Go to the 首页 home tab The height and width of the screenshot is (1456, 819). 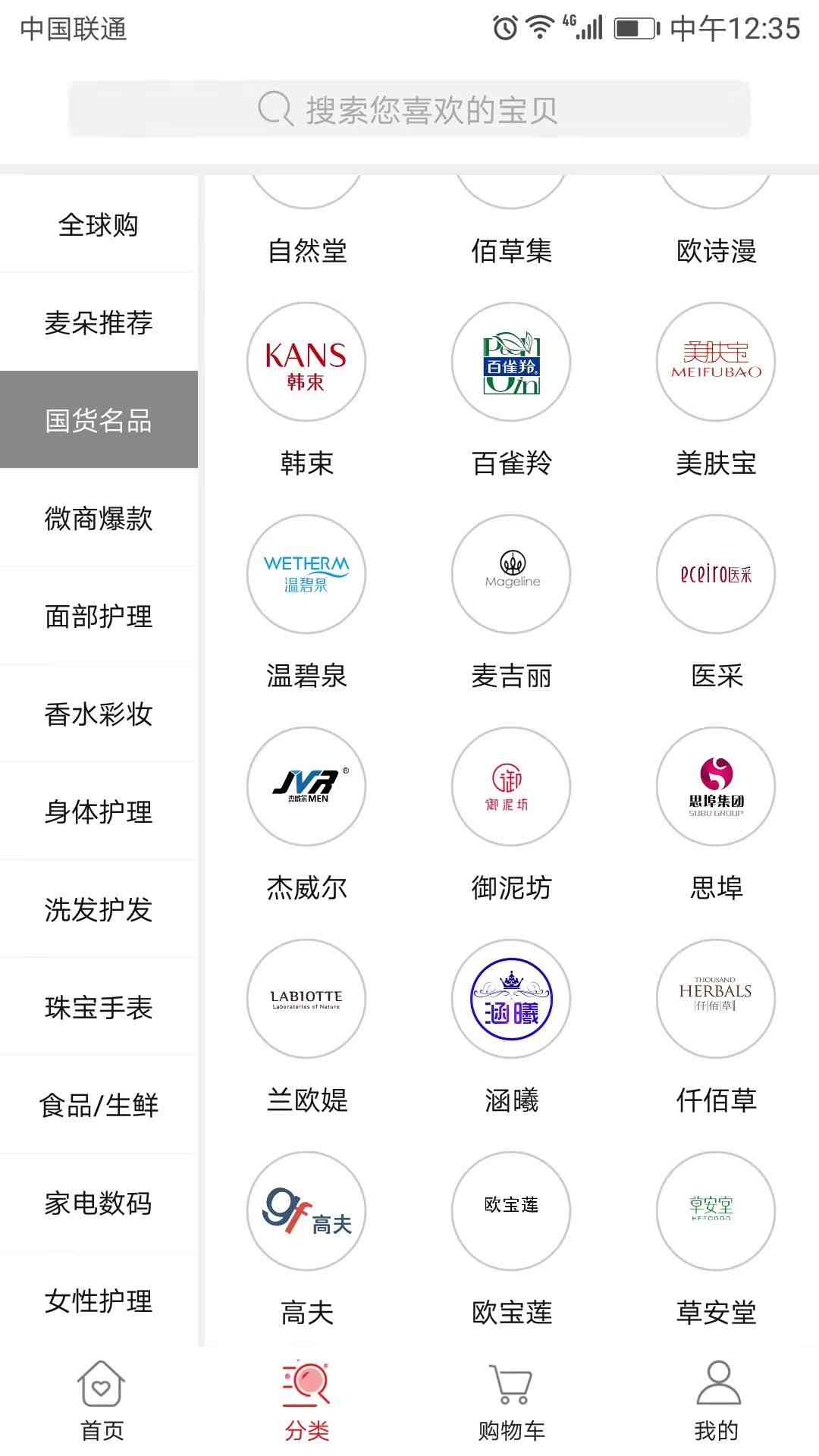click(x=102, y=1401)
